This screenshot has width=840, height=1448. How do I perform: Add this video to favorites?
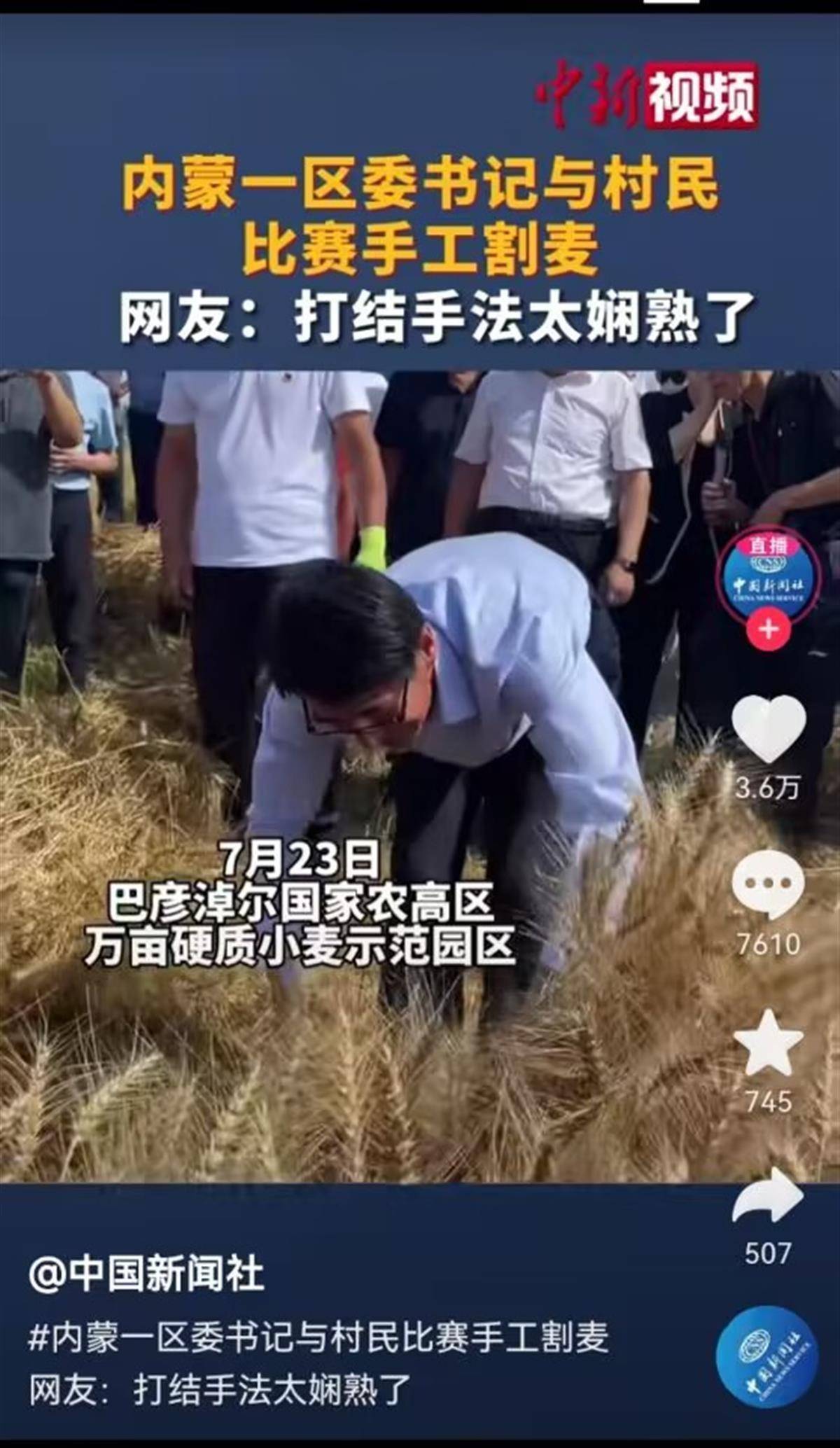[768, 1043]
